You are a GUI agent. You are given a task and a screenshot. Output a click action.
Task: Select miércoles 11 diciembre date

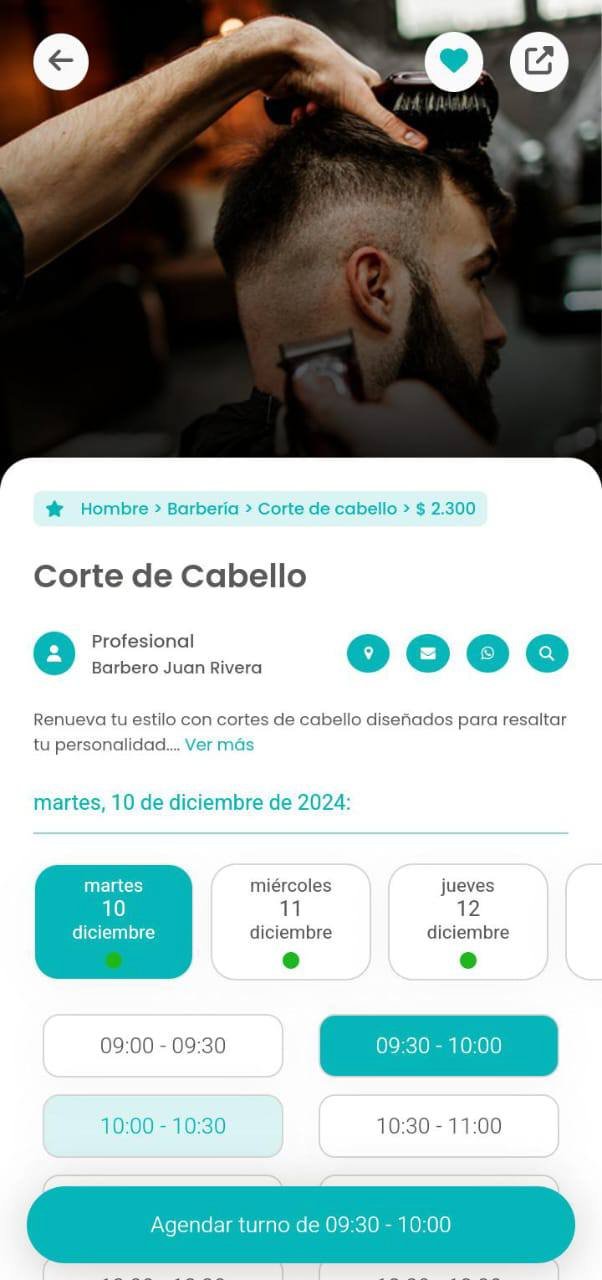coord(290,921)
